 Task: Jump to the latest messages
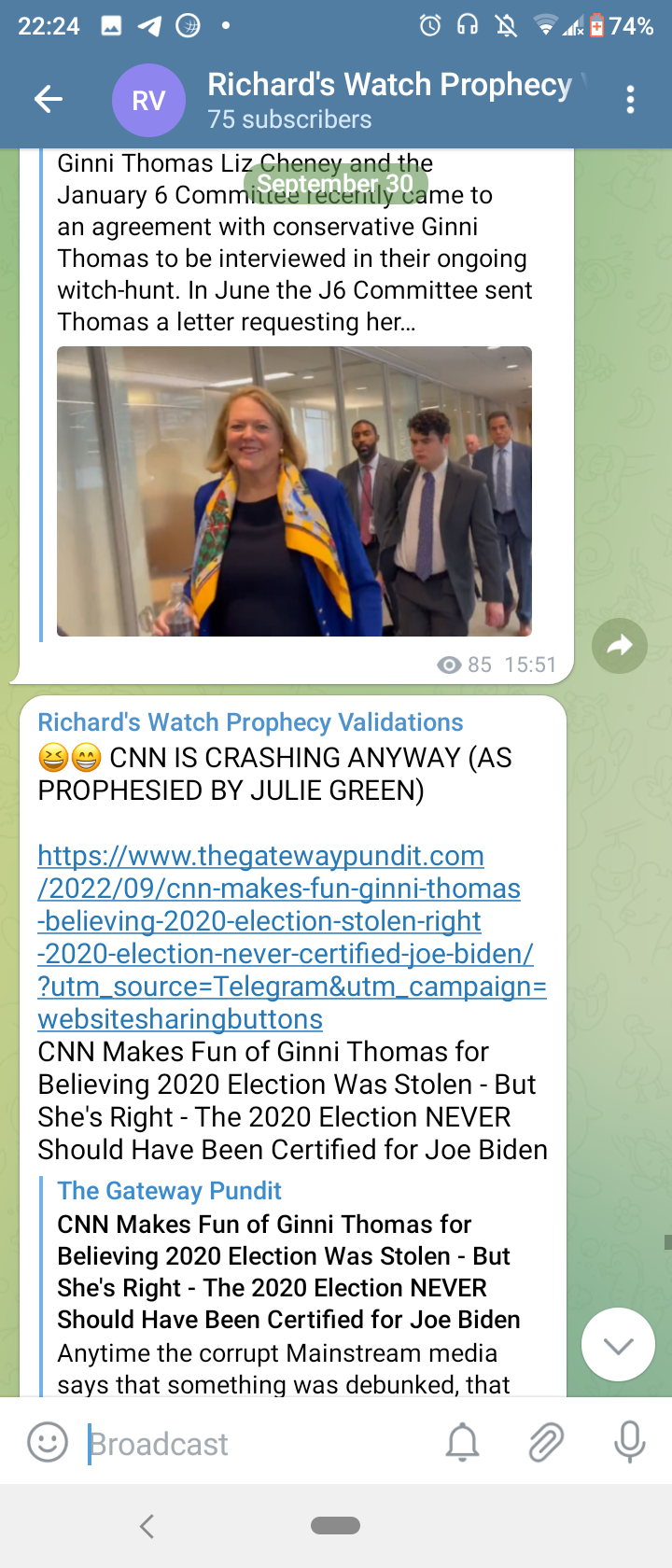(x=618, y=1345)
